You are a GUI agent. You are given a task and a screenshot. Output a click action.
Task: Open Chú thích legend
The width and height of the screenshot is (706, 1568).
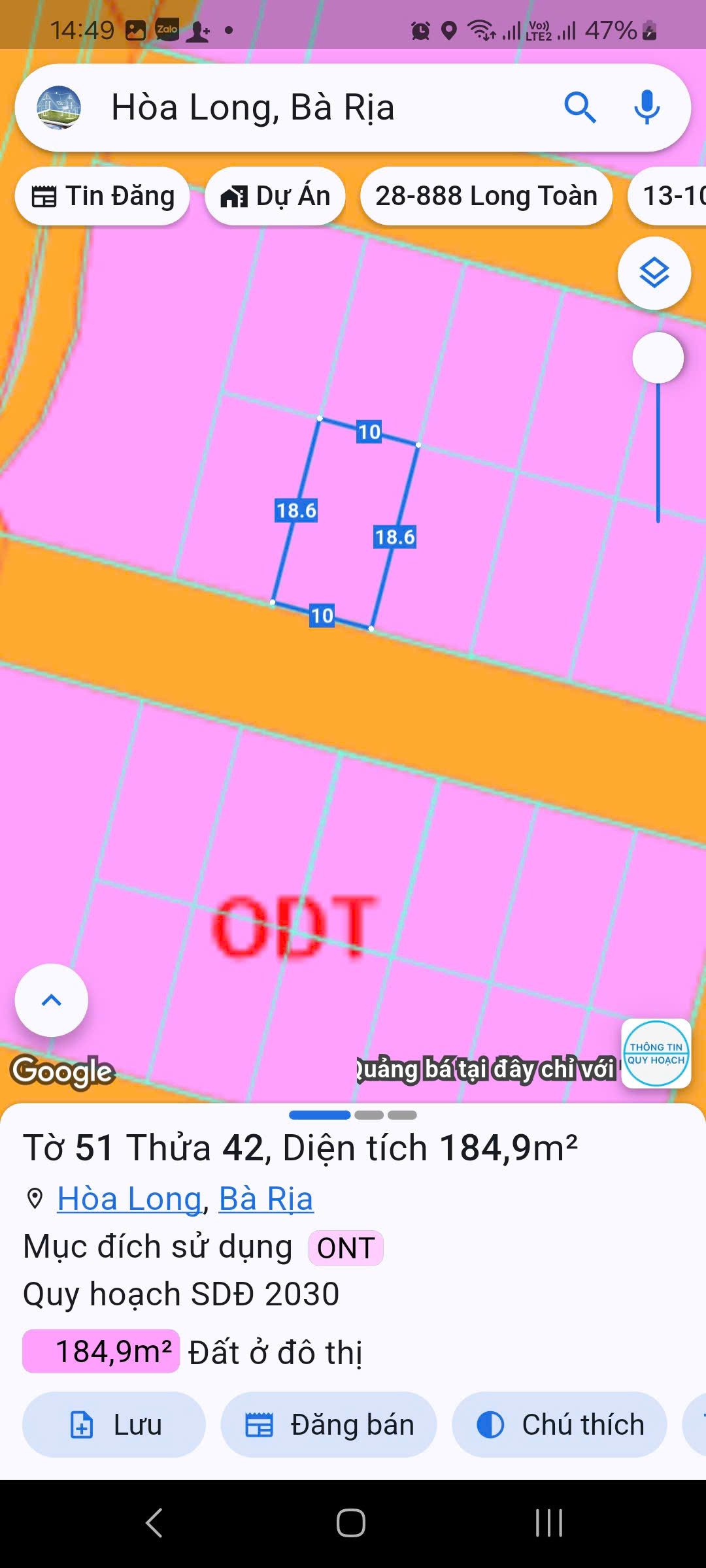pos(560,1424)
